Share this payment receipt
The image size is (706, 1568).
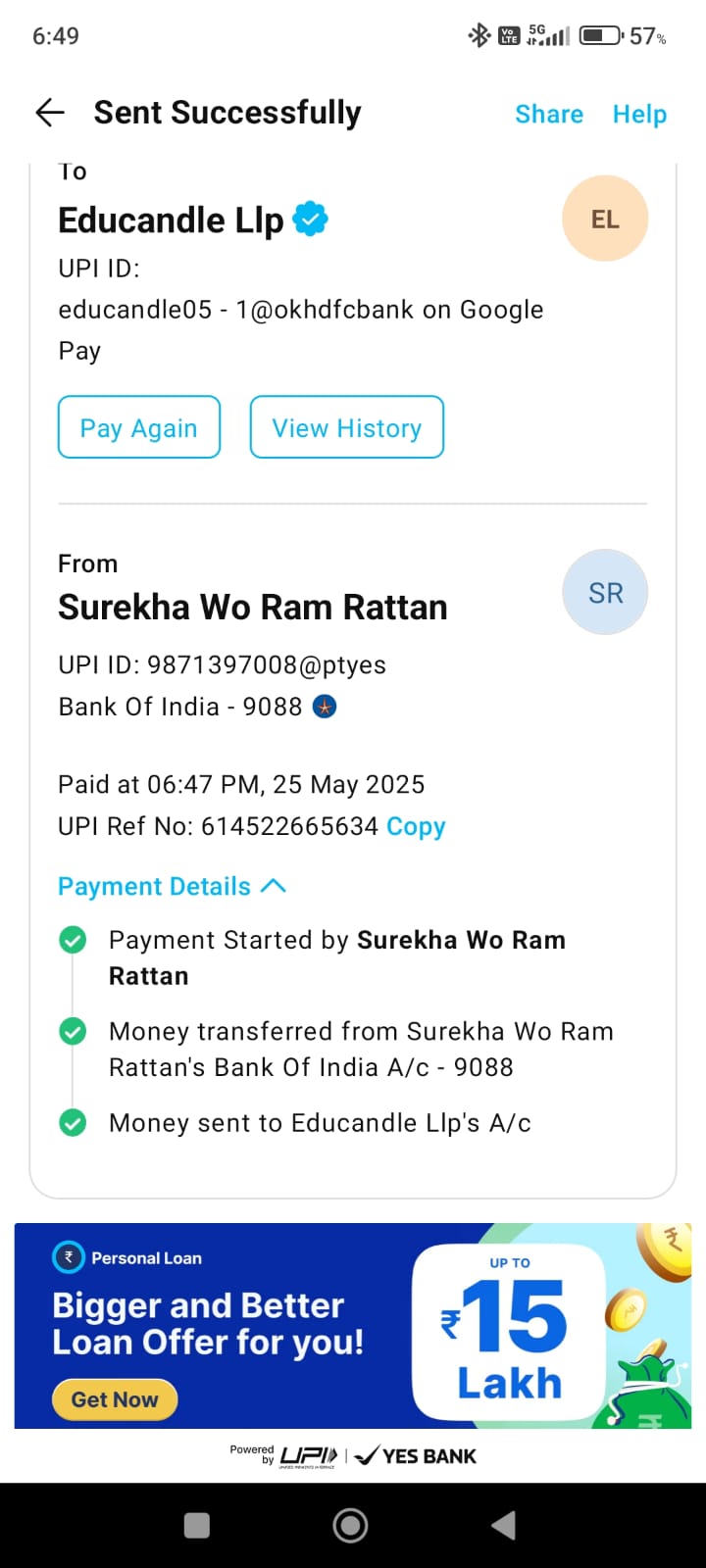[x=548, y=114]
